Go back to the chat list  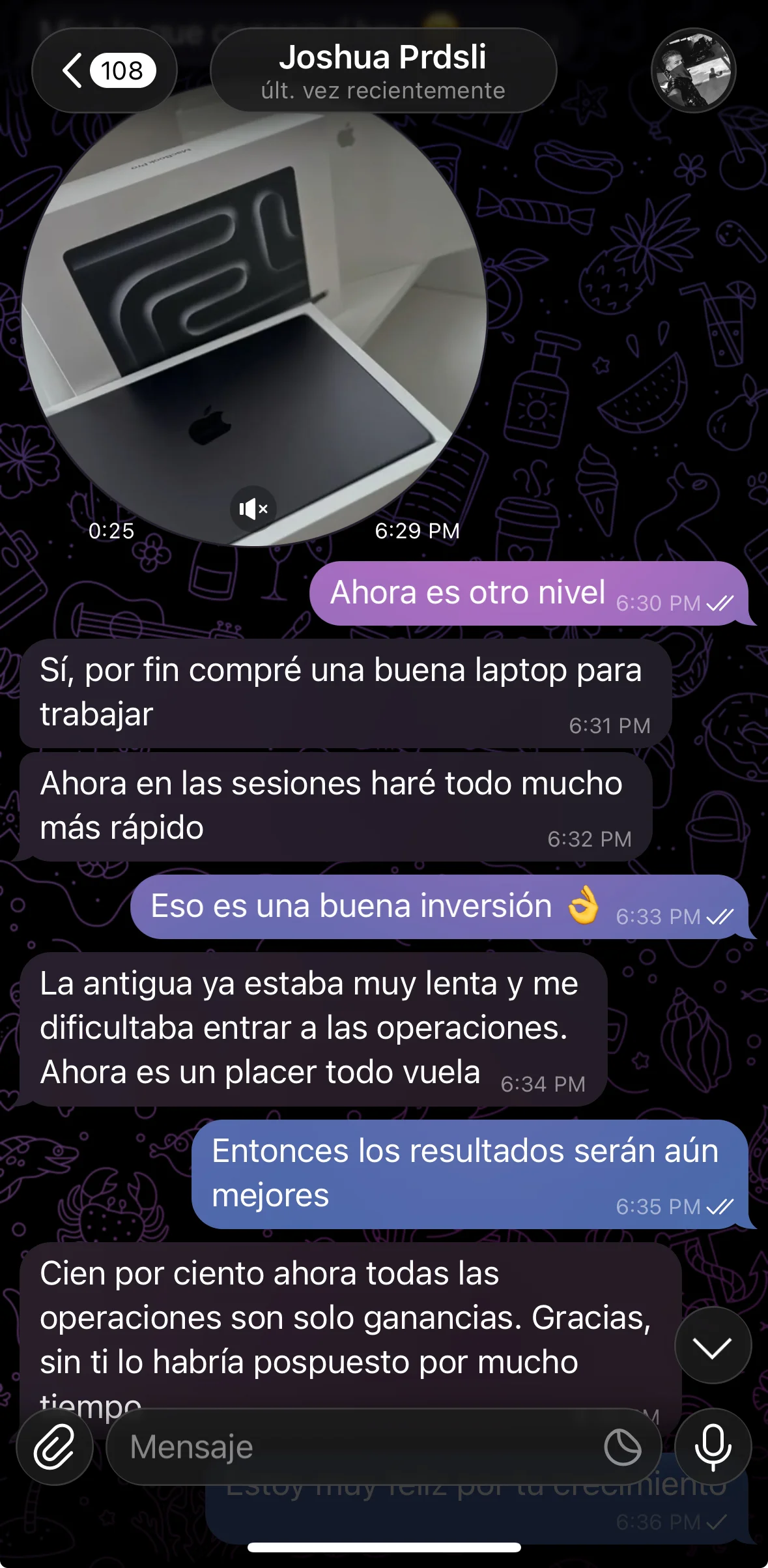[x=104, y=70]
